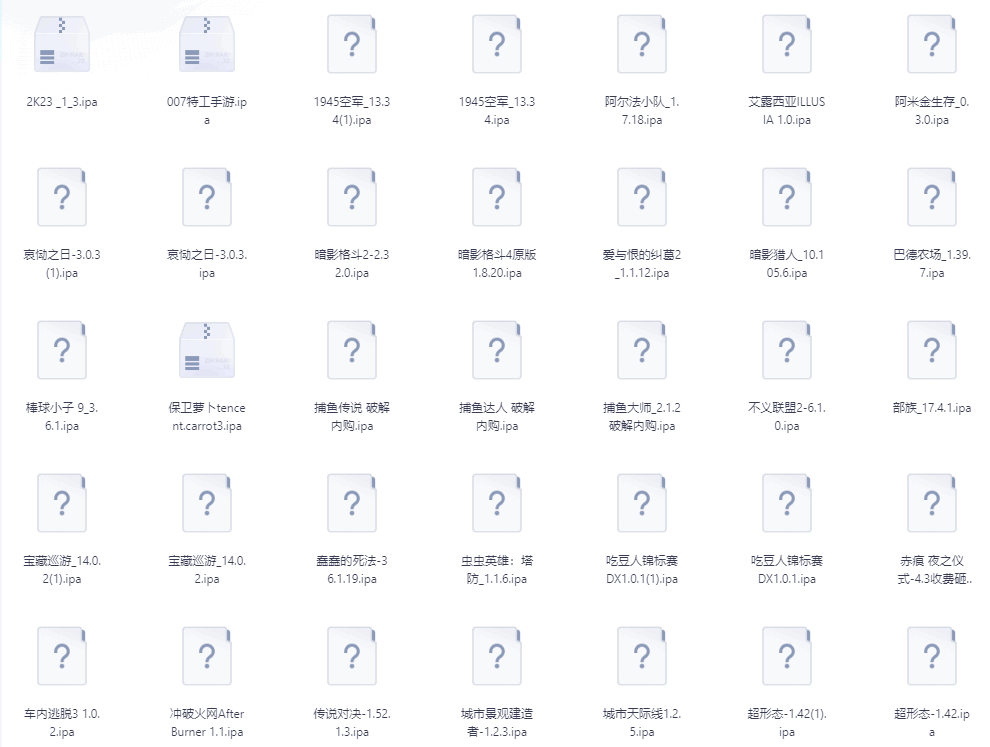
Task: Open 冲破火网After Burner 1.1.ipa
Action: [207, 657]
